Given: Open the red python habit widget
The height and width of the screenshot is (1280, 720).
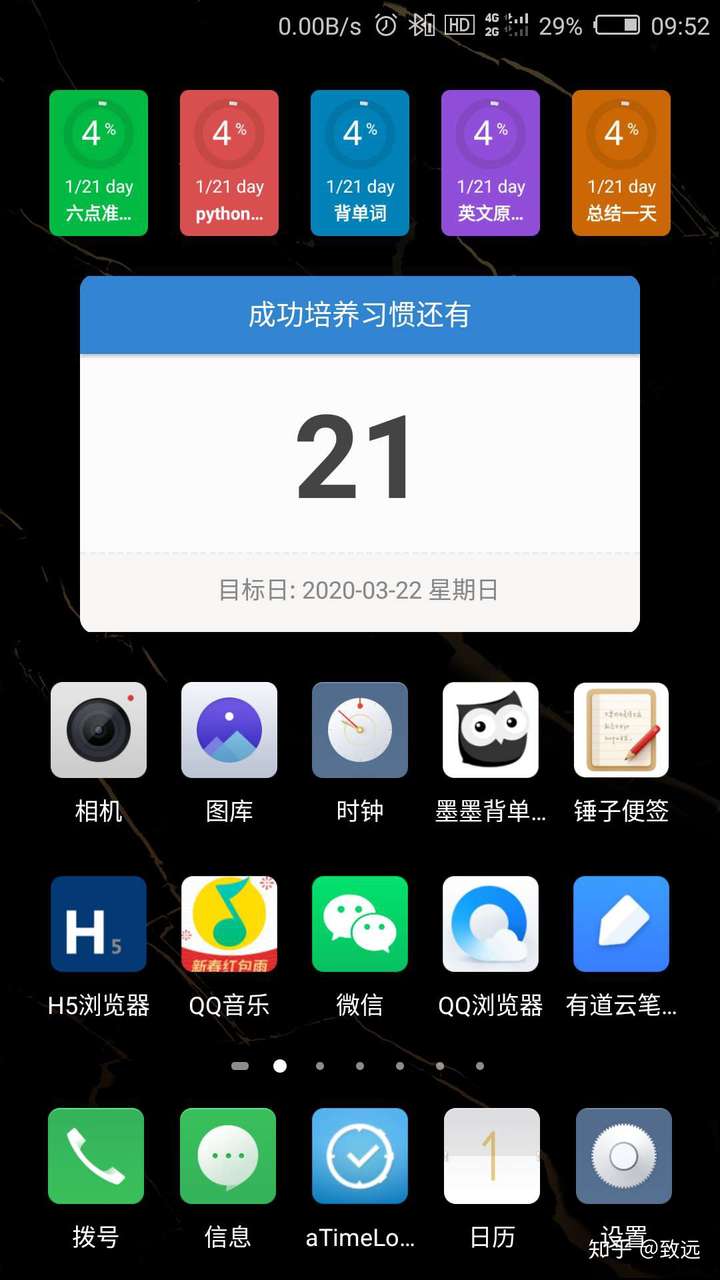Looking at the screenshot, I should click(x=229, y=163).
